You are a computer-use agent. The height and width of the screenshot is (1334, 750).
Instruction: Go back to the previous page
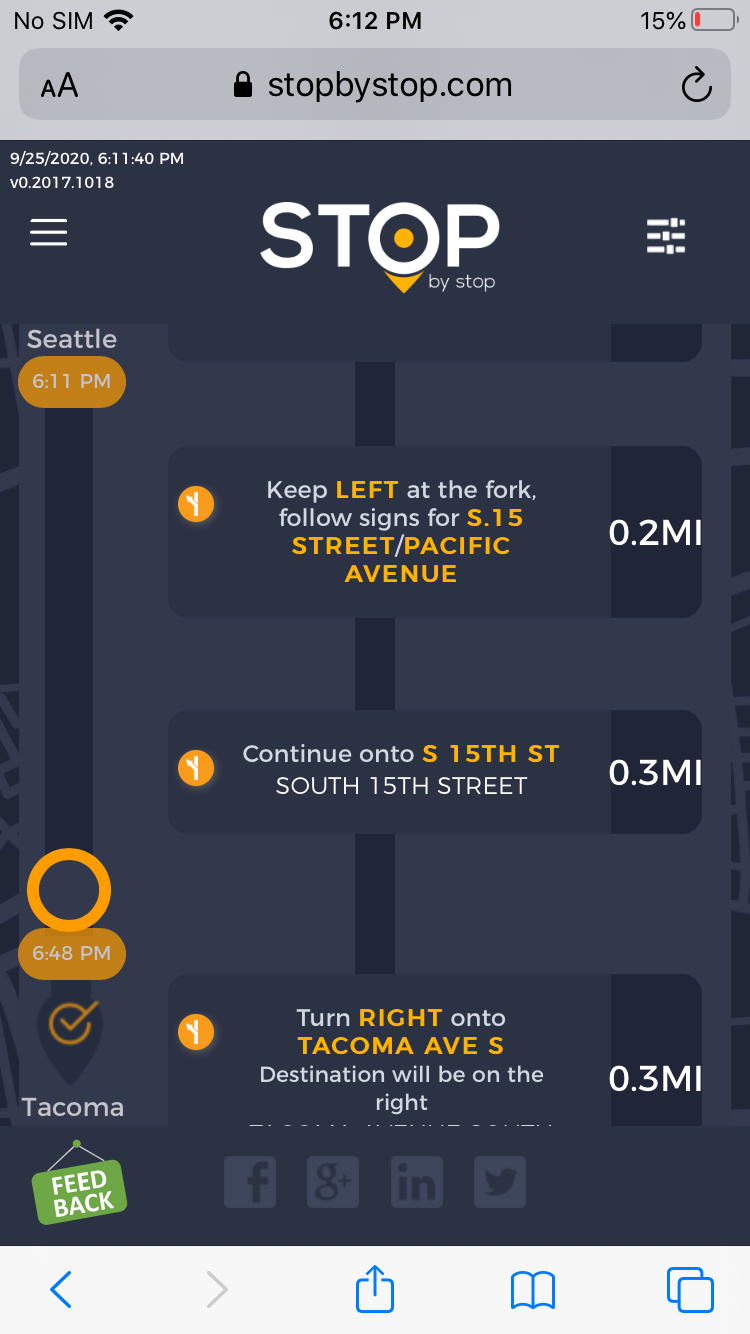point(61,1289)
